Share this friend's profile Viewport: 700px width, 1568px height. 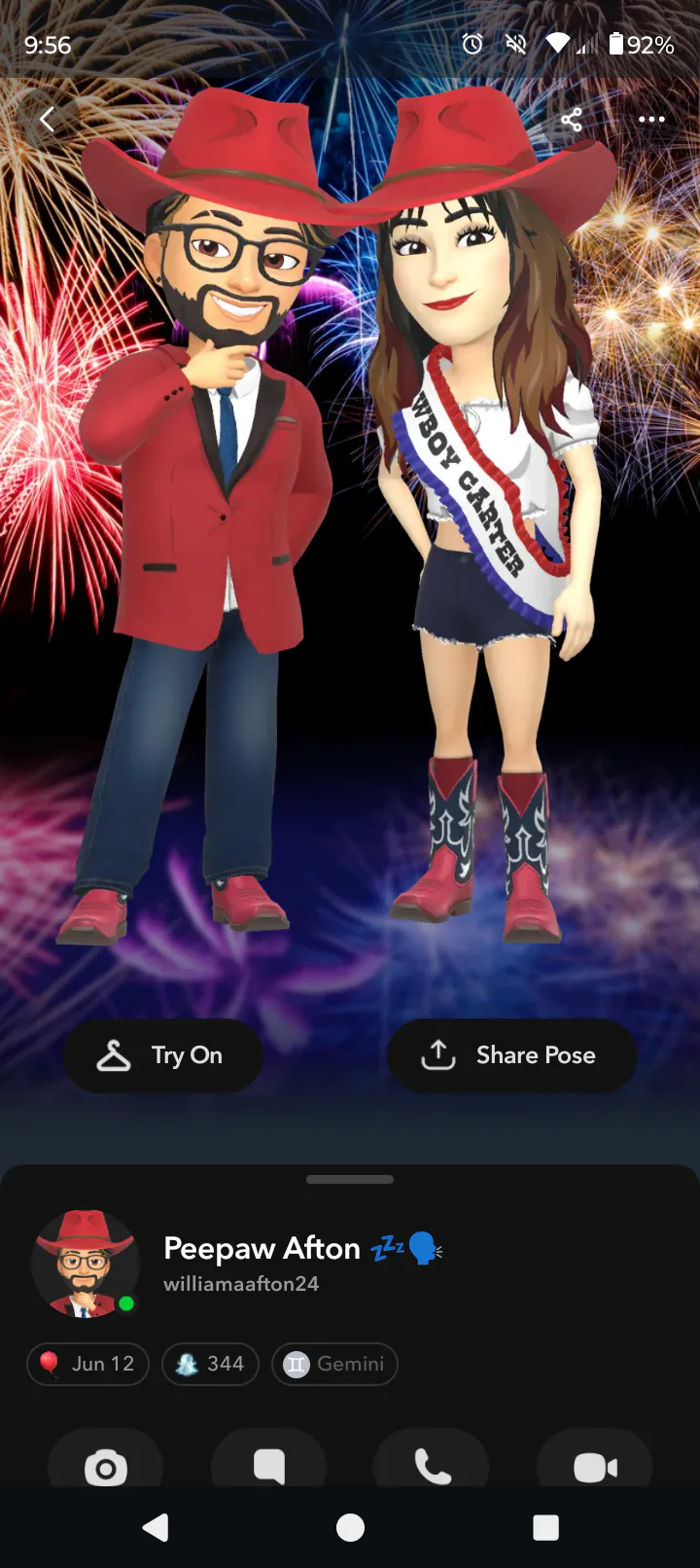coord(572,120)
